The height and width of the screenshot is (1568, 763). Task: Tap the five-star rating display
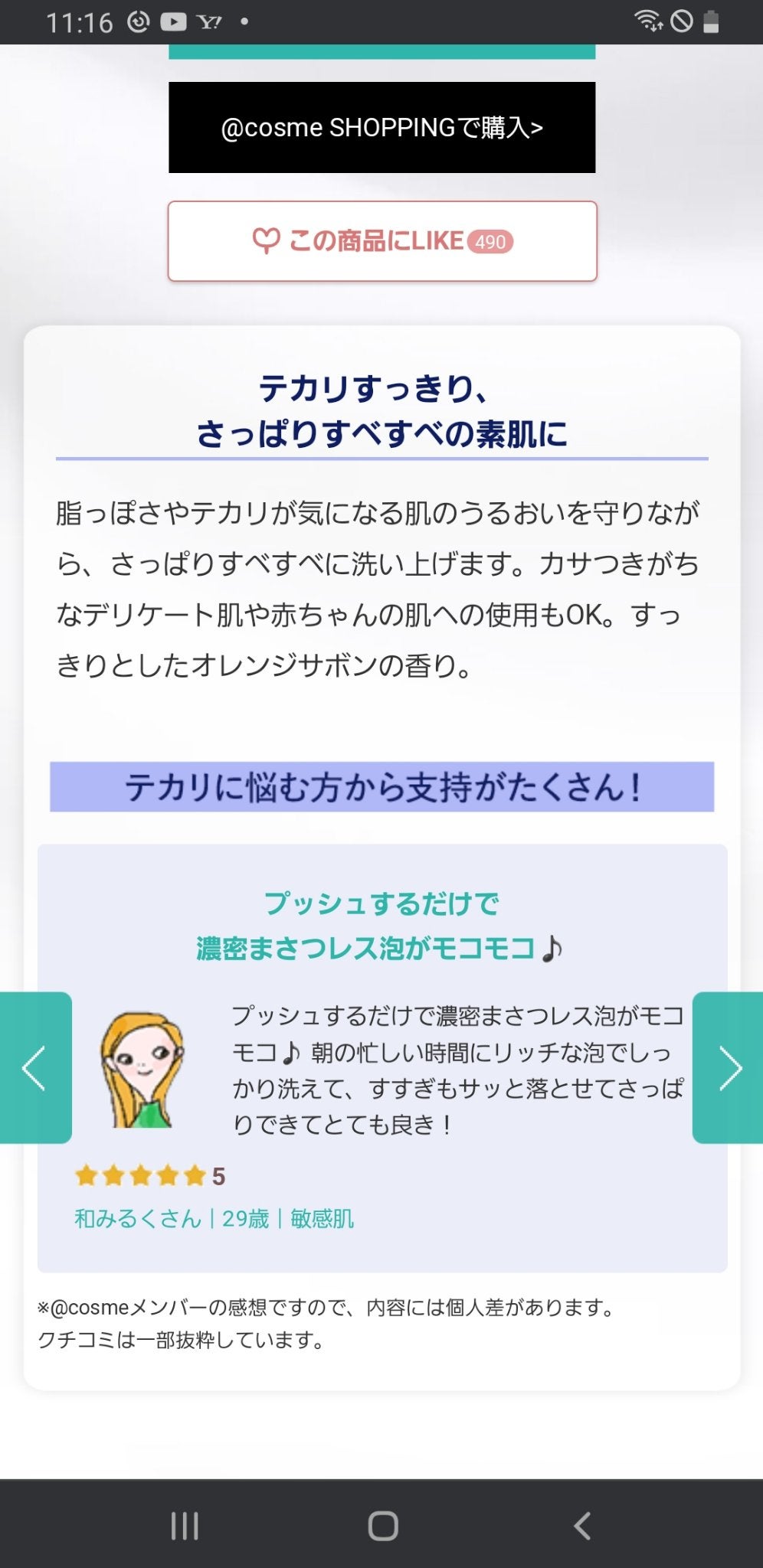click(138, 1177)
